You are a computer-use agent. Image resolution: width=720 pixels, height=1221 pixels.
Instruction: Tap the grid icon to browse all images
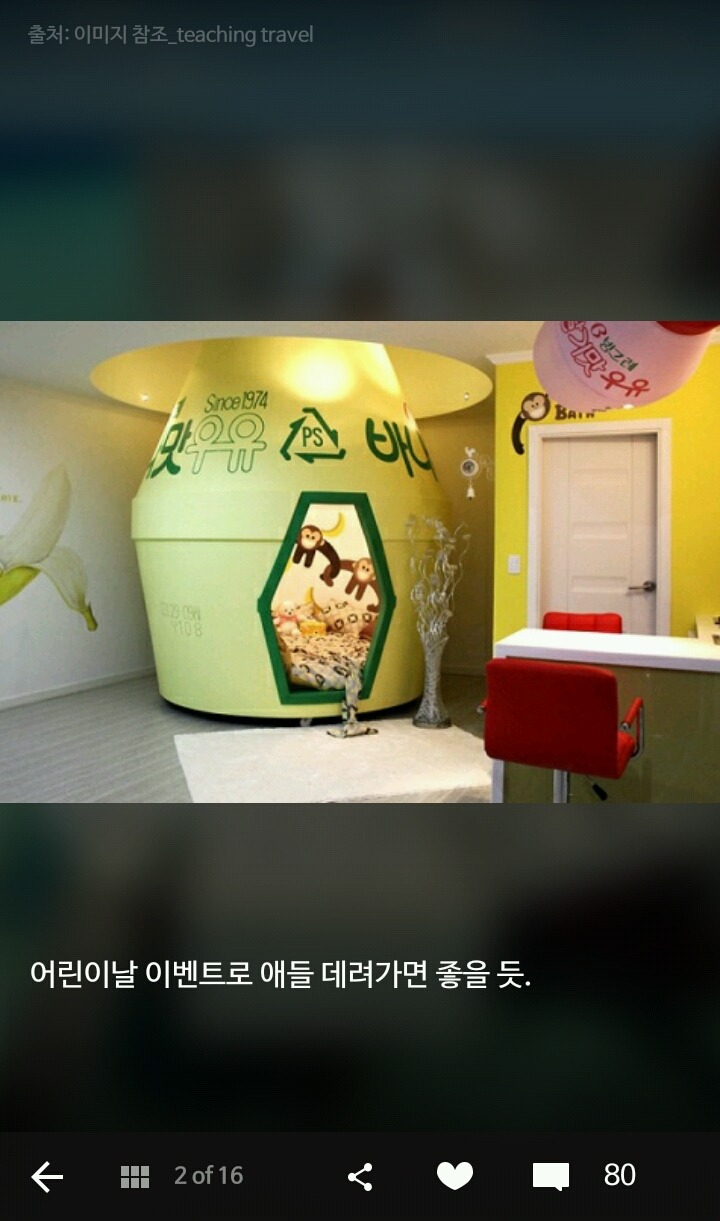(x=135, y=1177)
